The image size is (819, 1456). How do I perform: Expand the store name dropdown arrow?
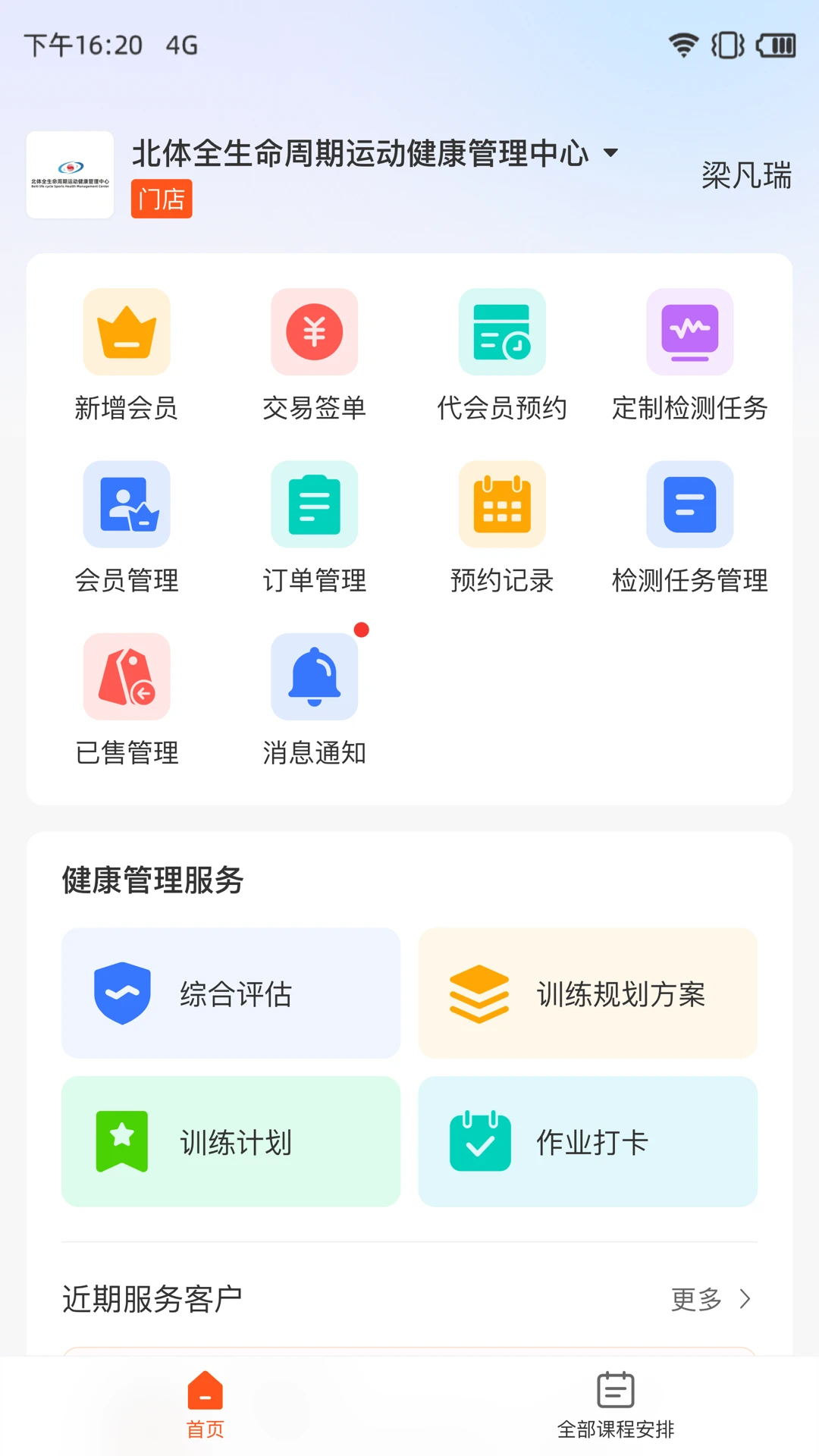611,153
